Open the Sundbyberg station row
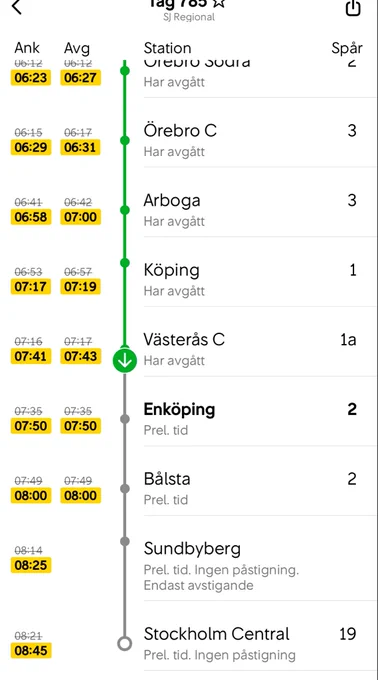Viewport: 378px width, 680px height. tap(189, 558)
